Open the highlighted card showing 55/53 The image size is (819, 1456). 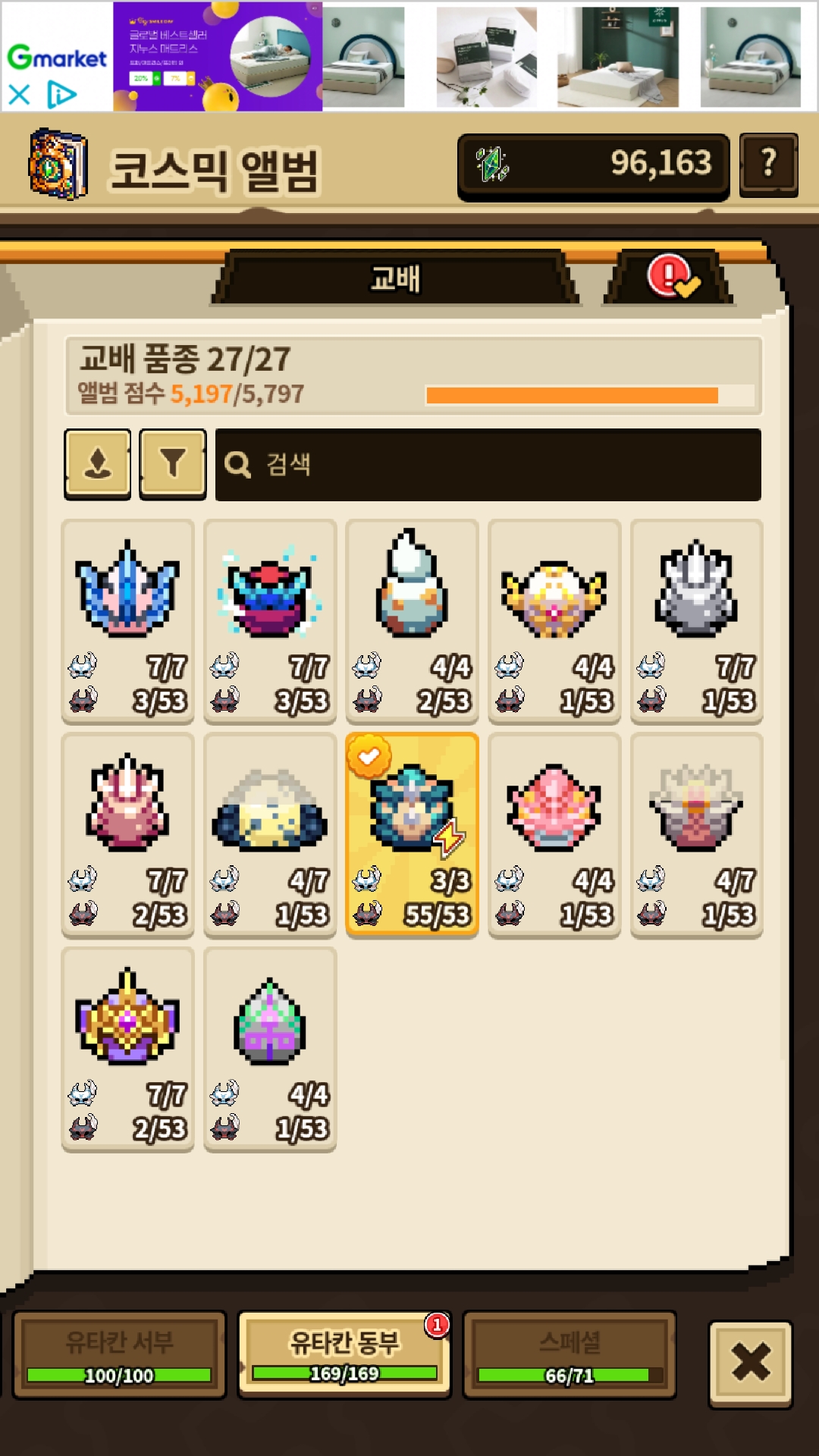pyautogui.click(x=412, y=834)
